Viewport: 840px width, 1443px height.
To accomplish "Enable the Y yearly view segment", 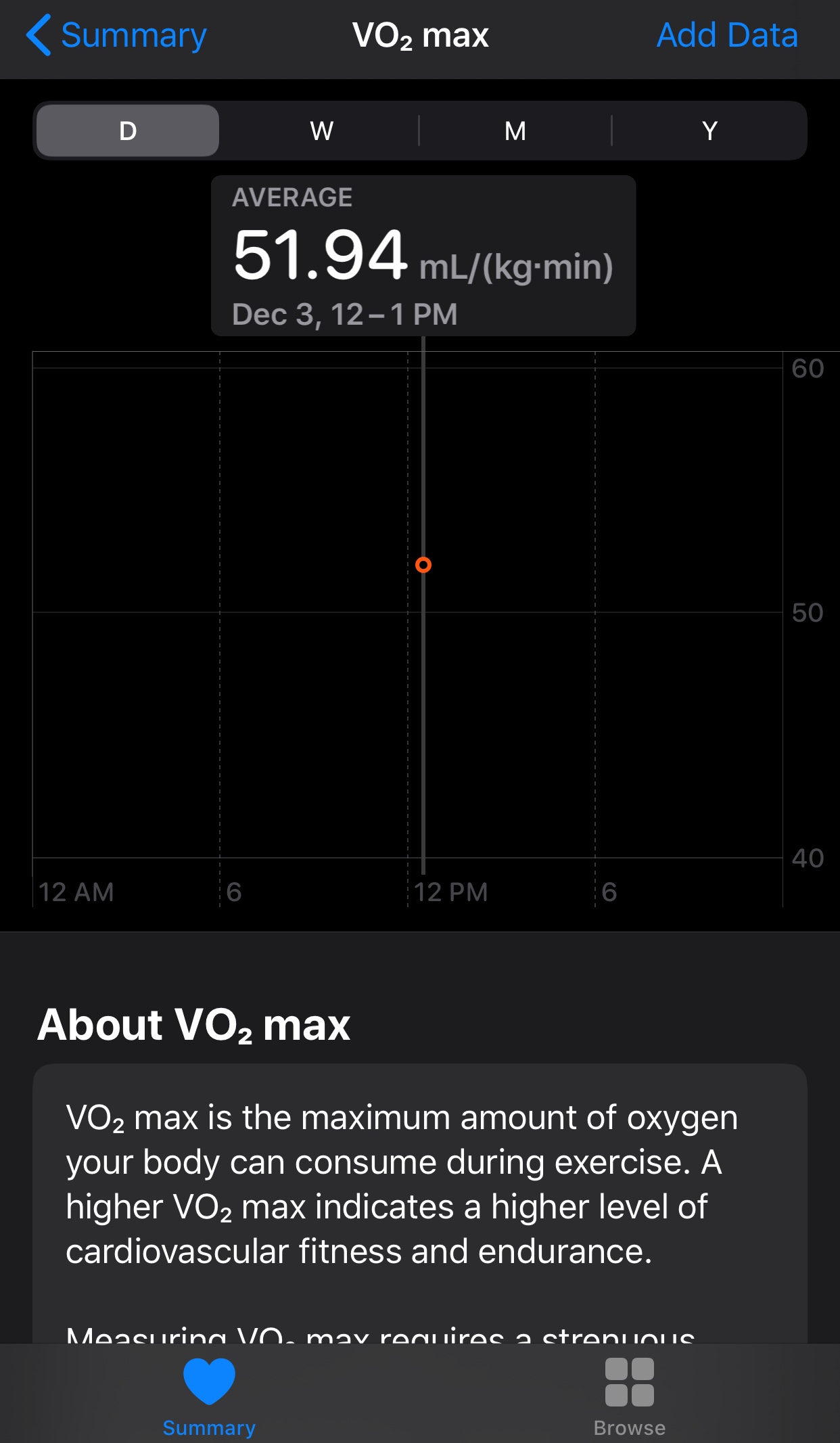I will point(709,131).
